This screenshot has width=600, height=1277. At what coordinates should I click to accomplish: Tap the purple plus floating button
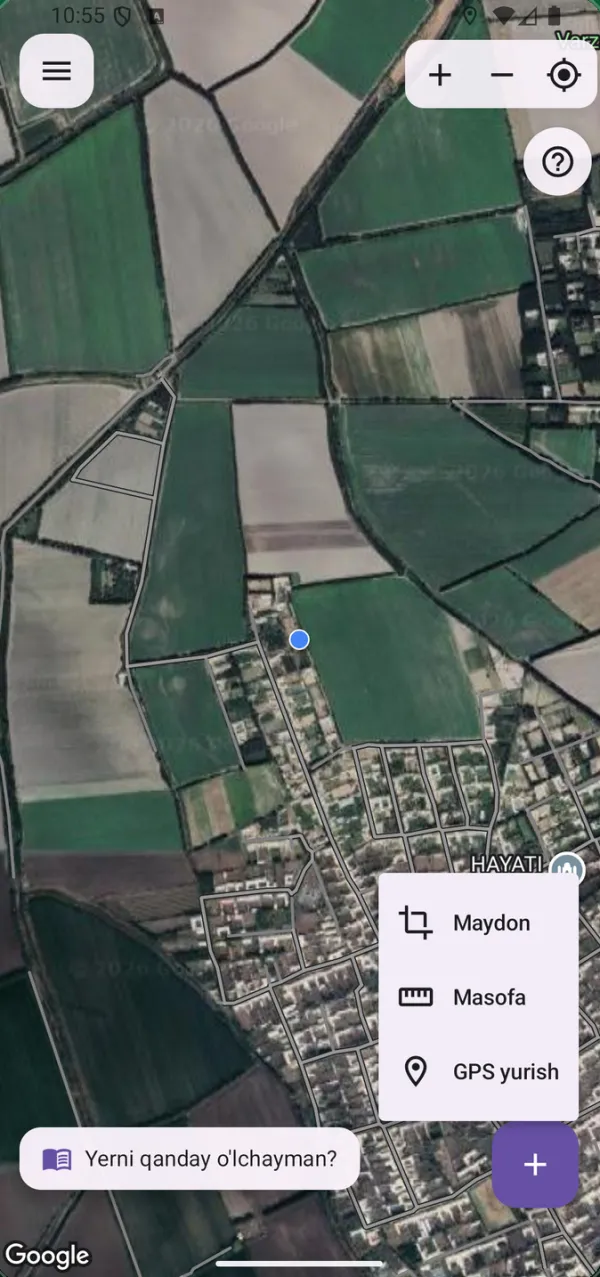pyautogui.click(x=536, y=1164)
